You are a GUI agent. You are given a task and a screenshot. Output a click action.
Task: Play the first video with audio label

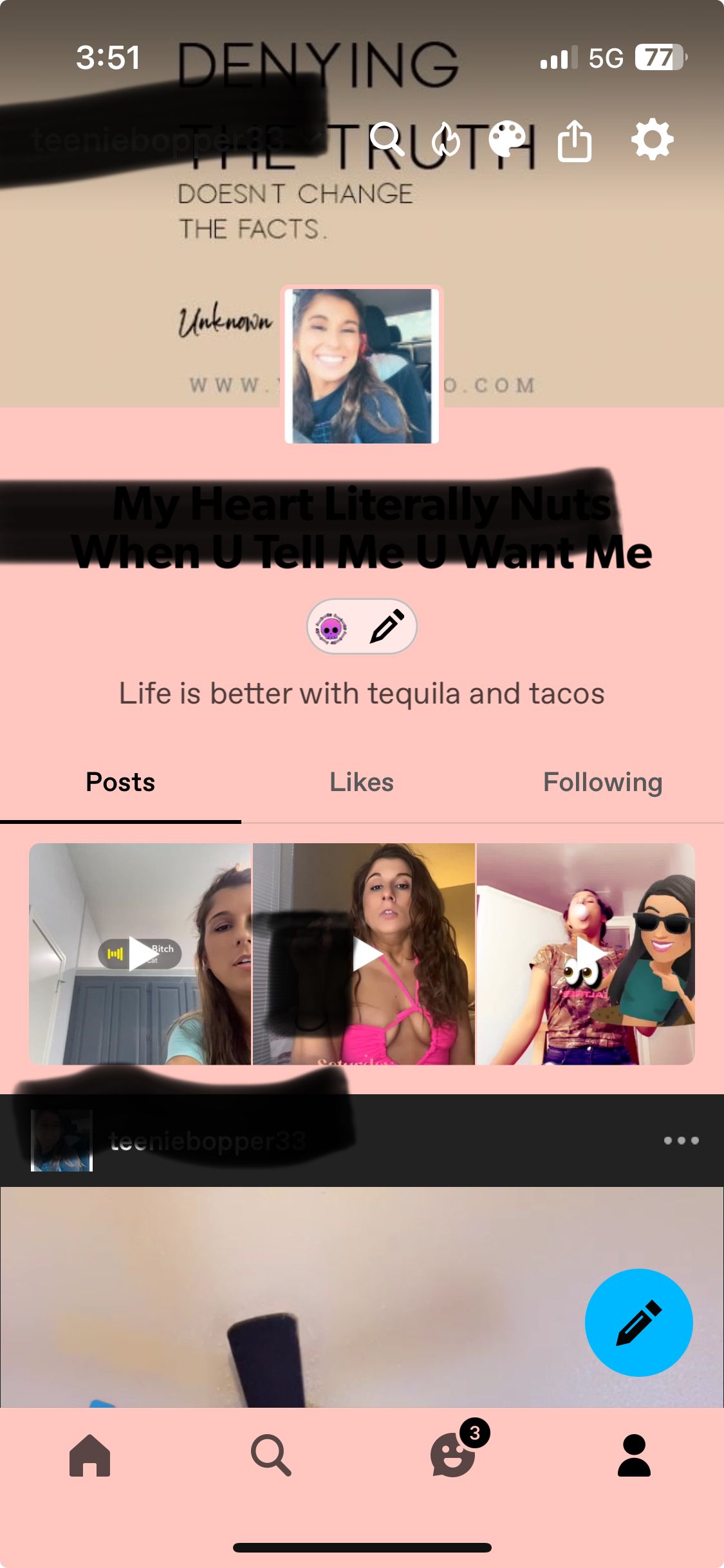140,953
